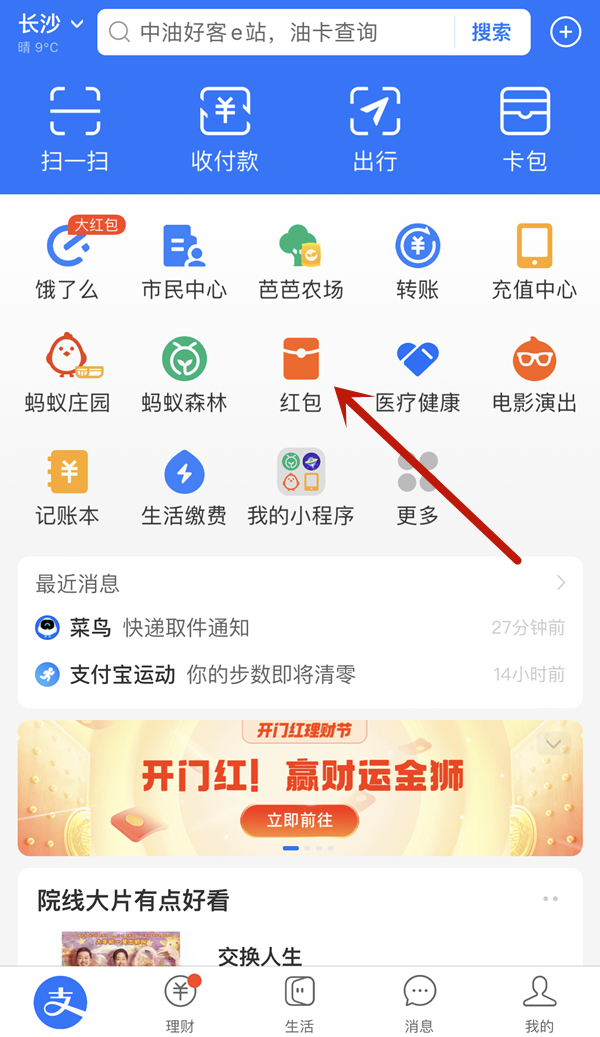Image resolution: width=600 pixels, height=1037 pixels.
Task: Open the 长沙 city selector dropdown
Action: coord(50,25)
